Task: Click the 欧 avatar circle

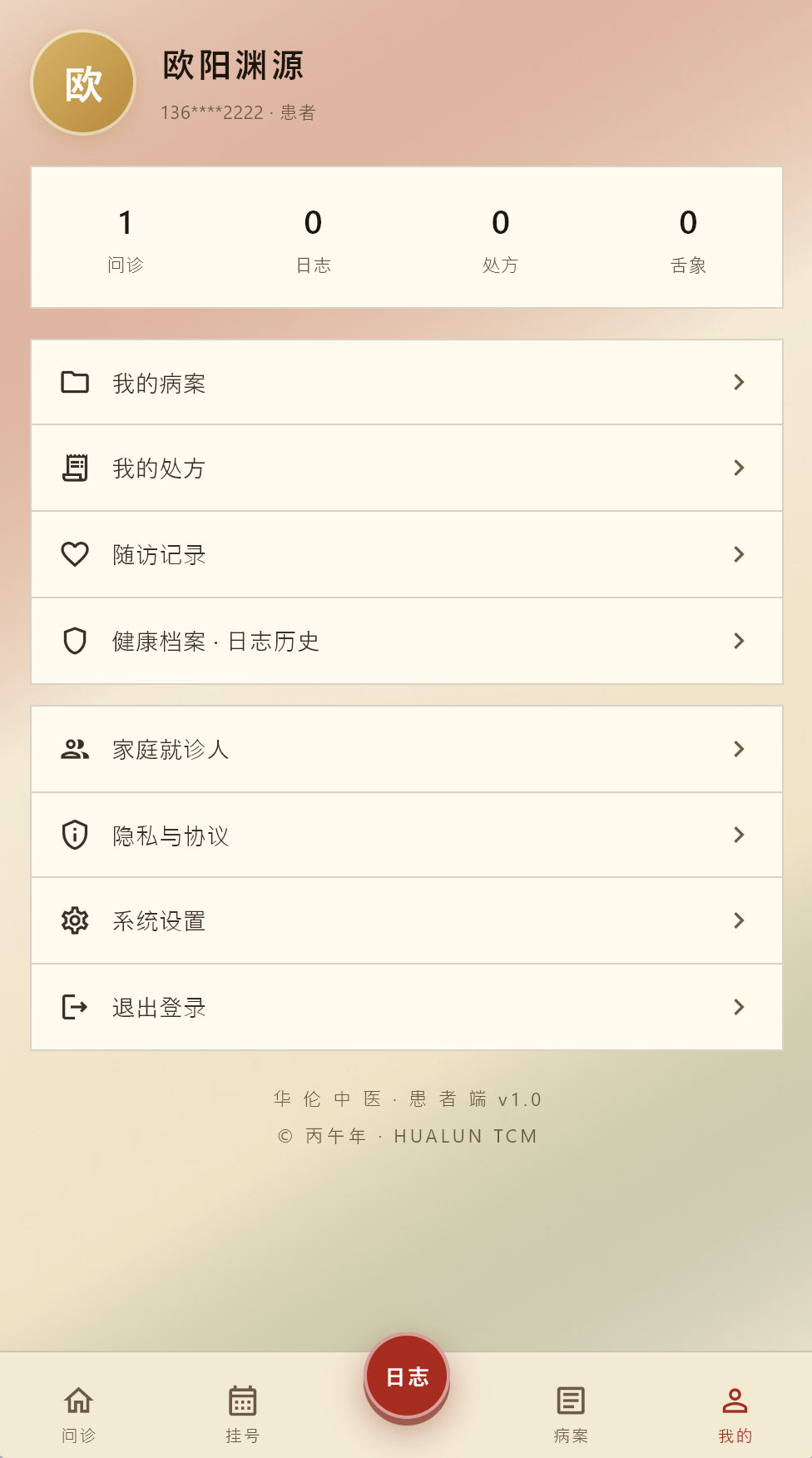Action: pyautogui.click(x=82, y=82)
